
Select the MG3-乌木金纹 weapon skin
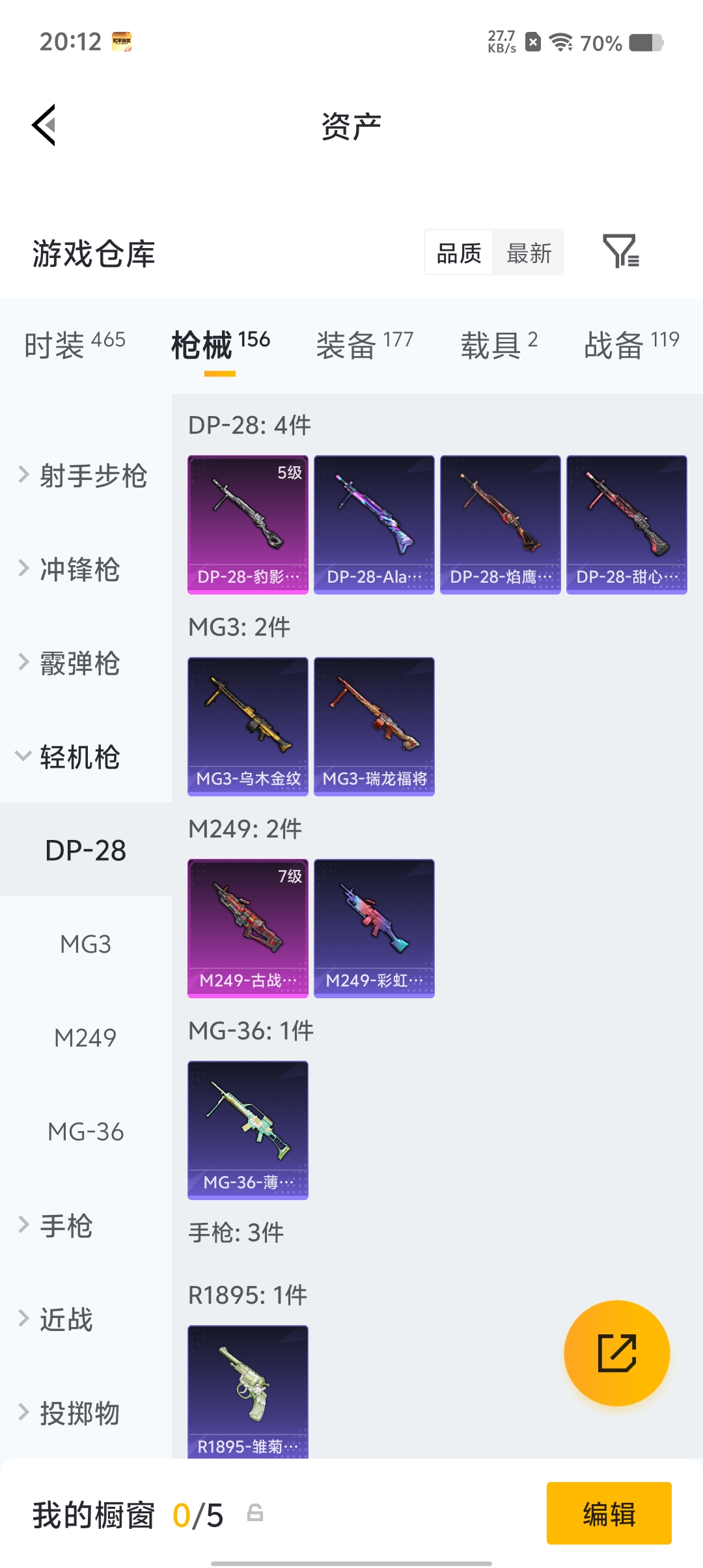pyautogui.click(x=247, y=726)
